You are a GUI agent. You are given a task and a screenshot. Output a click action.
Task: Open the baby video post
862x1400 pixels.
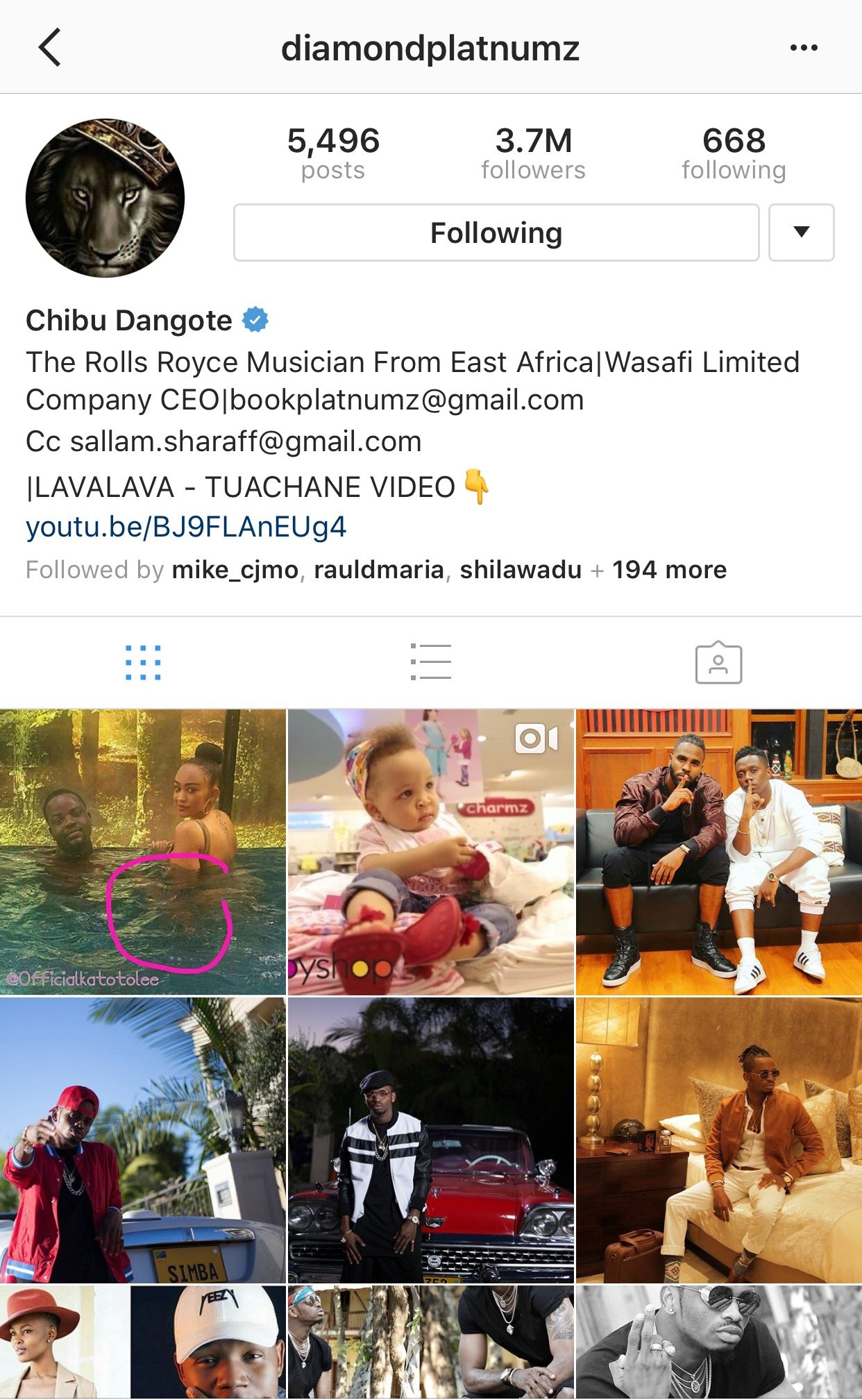pos(431,852)
